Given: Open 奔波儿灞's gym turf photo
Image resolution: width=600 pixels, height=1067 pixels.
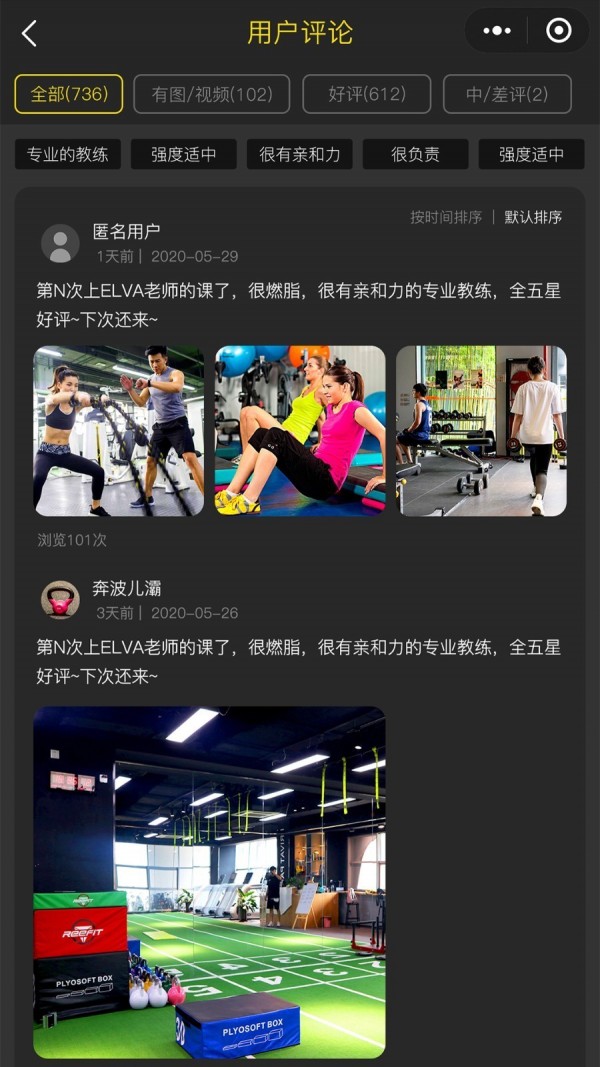Looking at the screenshot, I should pyautogui.click(x=209, y=882).
